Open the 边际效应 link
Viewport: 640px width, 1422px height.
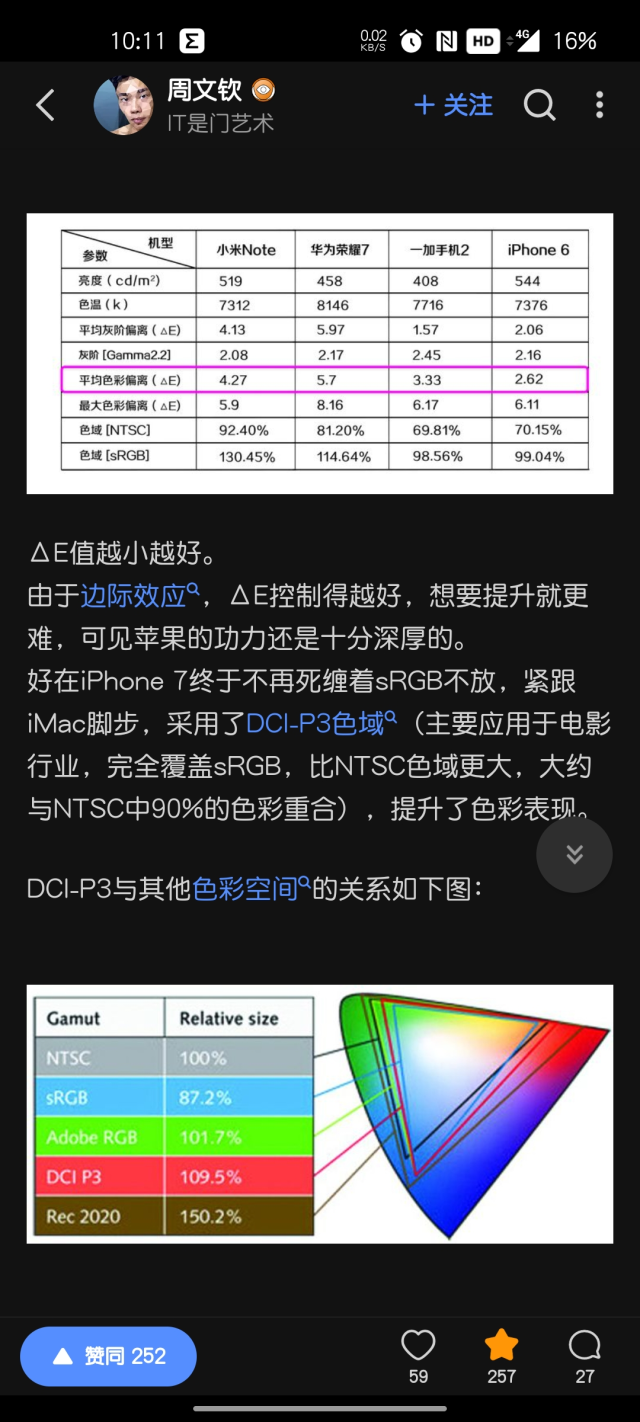click(x=140, y=596)
